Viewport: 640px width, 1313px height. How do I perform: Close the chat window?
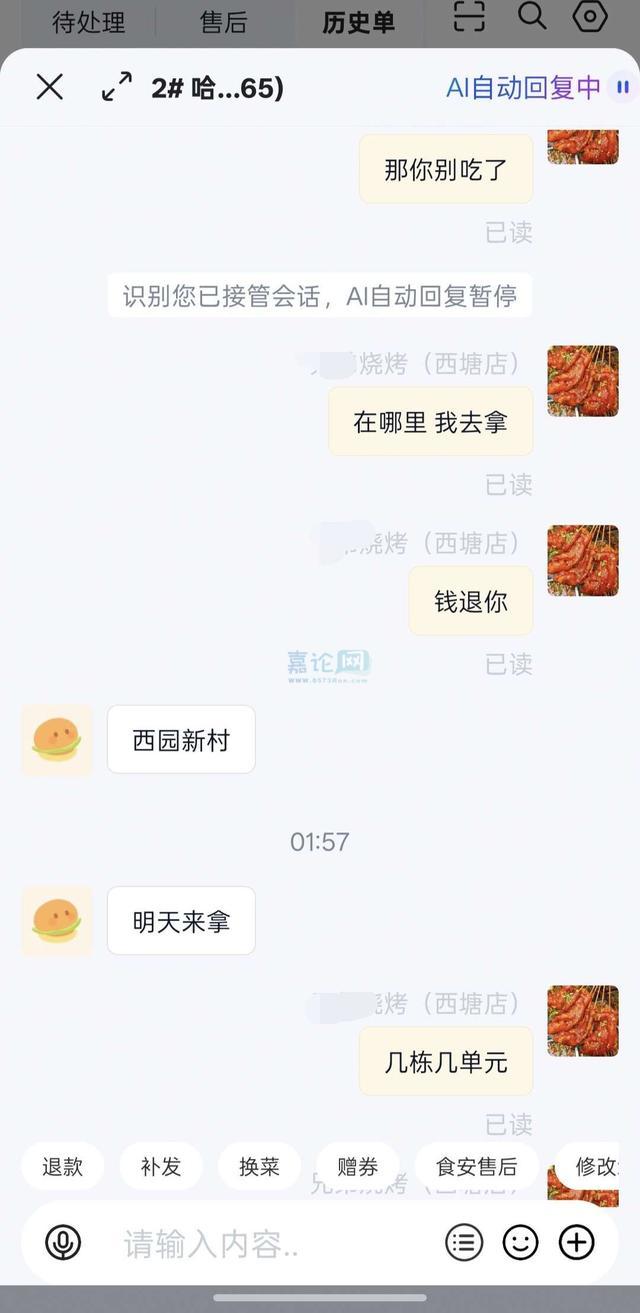pyautogui.click(x=49, y=87)
